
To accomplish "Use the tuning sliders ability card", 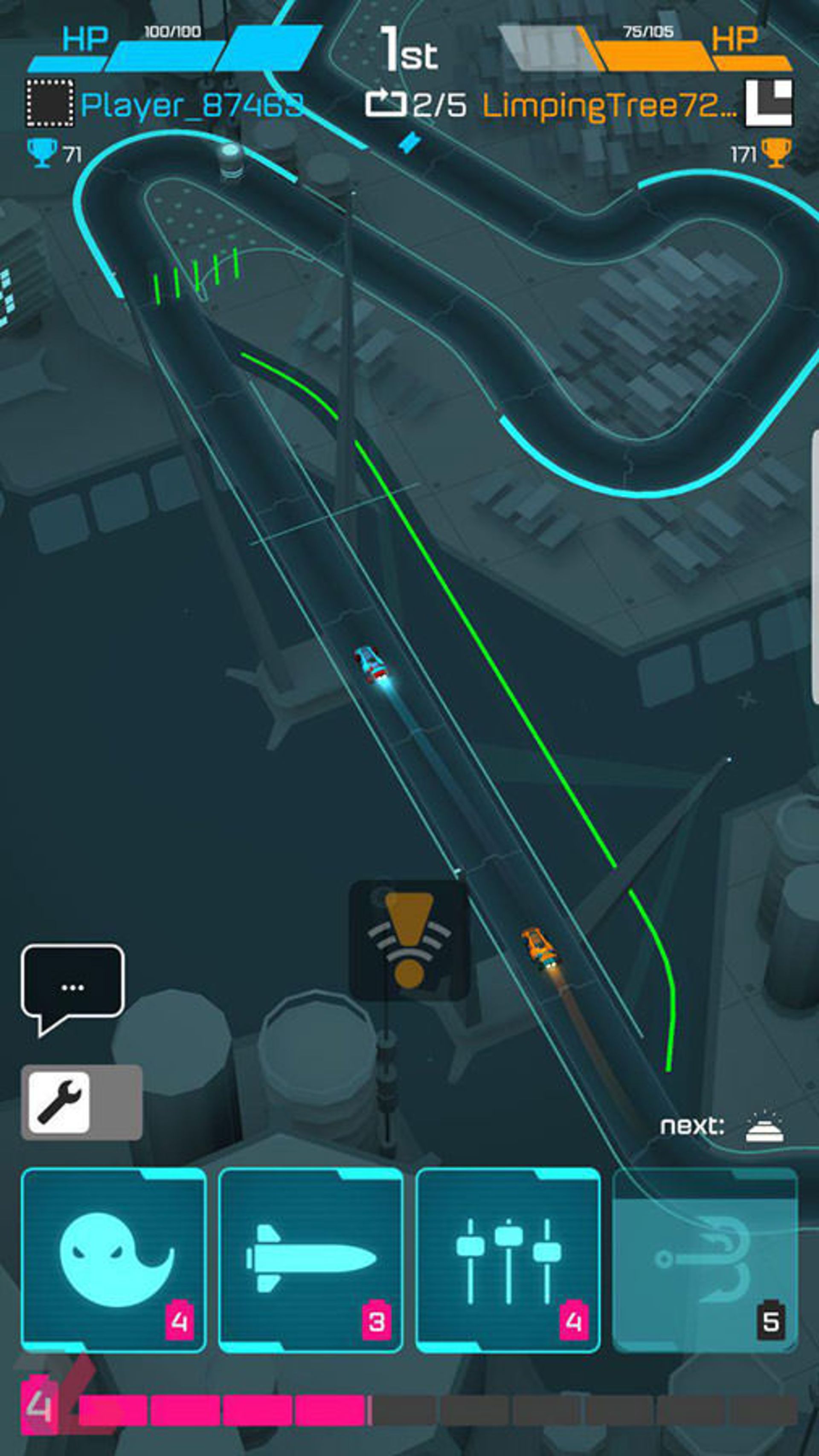I will click(507, 1260).
